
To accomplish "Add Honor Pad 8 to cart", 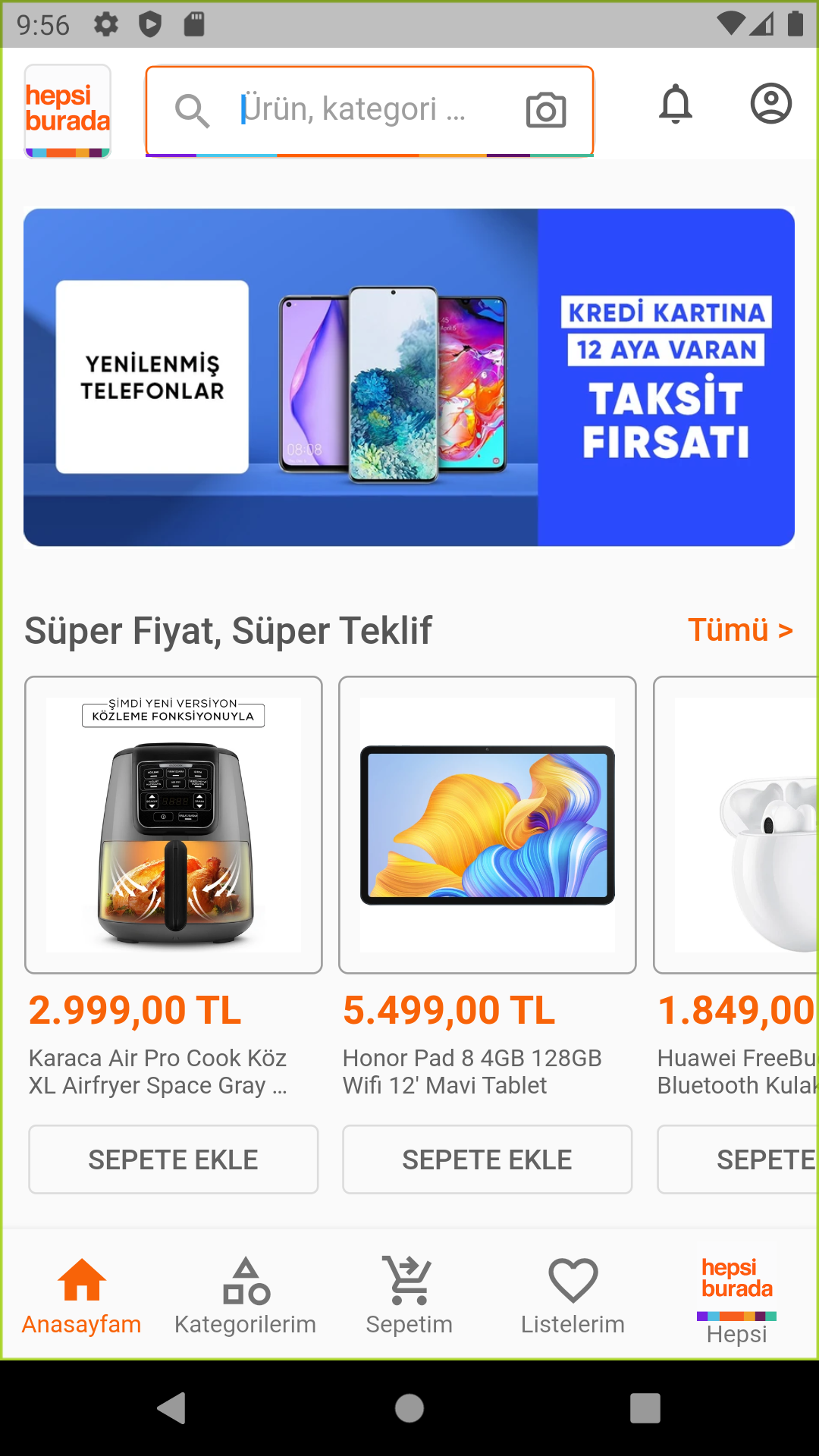I will (487, 1159).
